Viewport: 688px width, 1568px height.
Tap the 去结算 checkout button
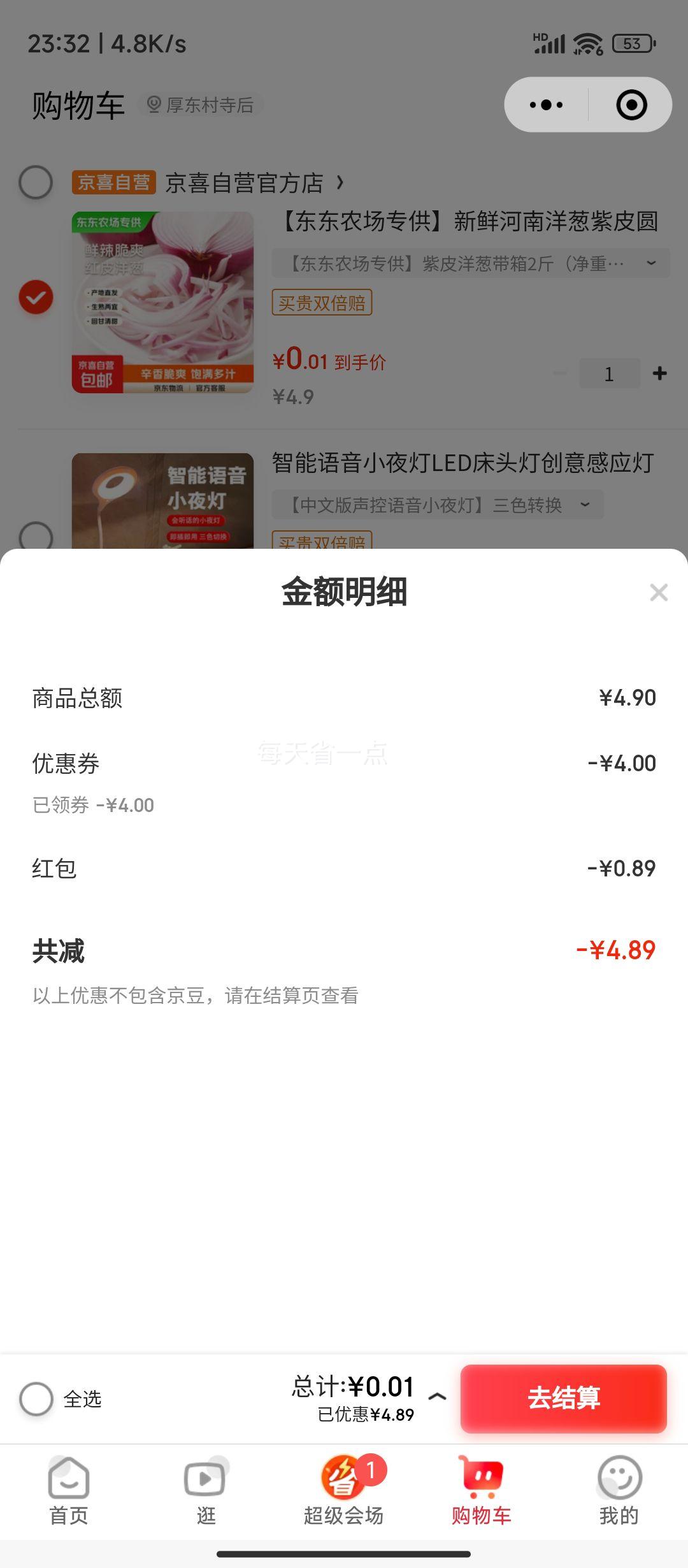pos(563,1400)
